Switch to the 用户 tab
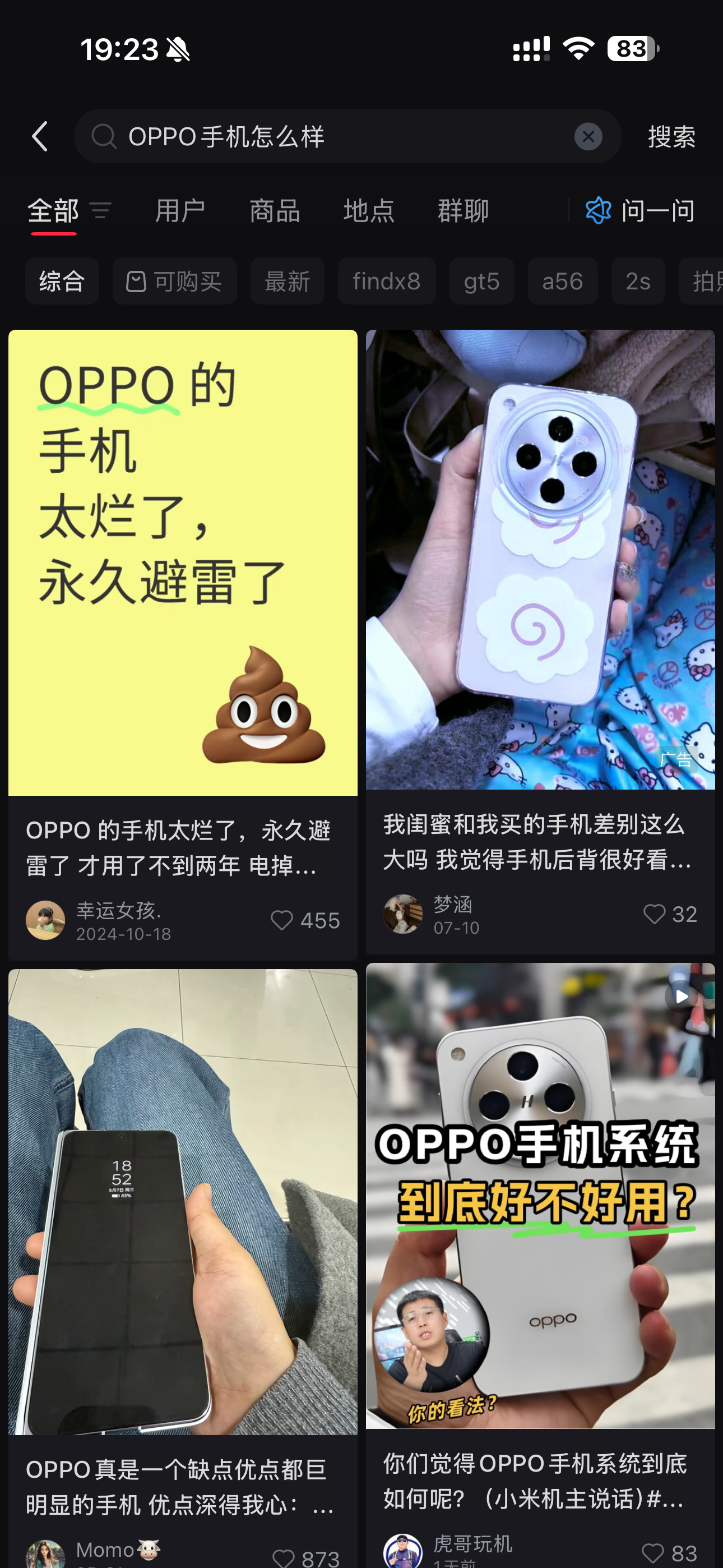Viewport: 723px width, 1568px height. pos(180,211)
